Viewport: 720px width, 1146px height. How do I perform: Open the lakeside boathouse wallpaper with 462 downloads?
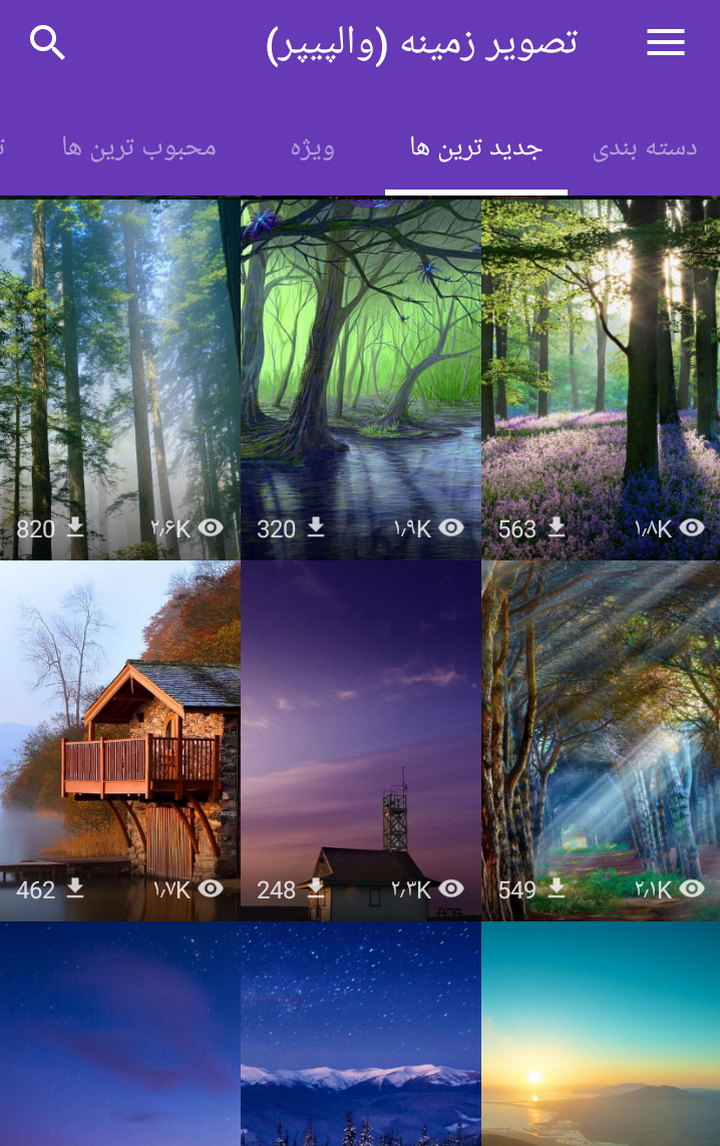click(x=120, y=740)
